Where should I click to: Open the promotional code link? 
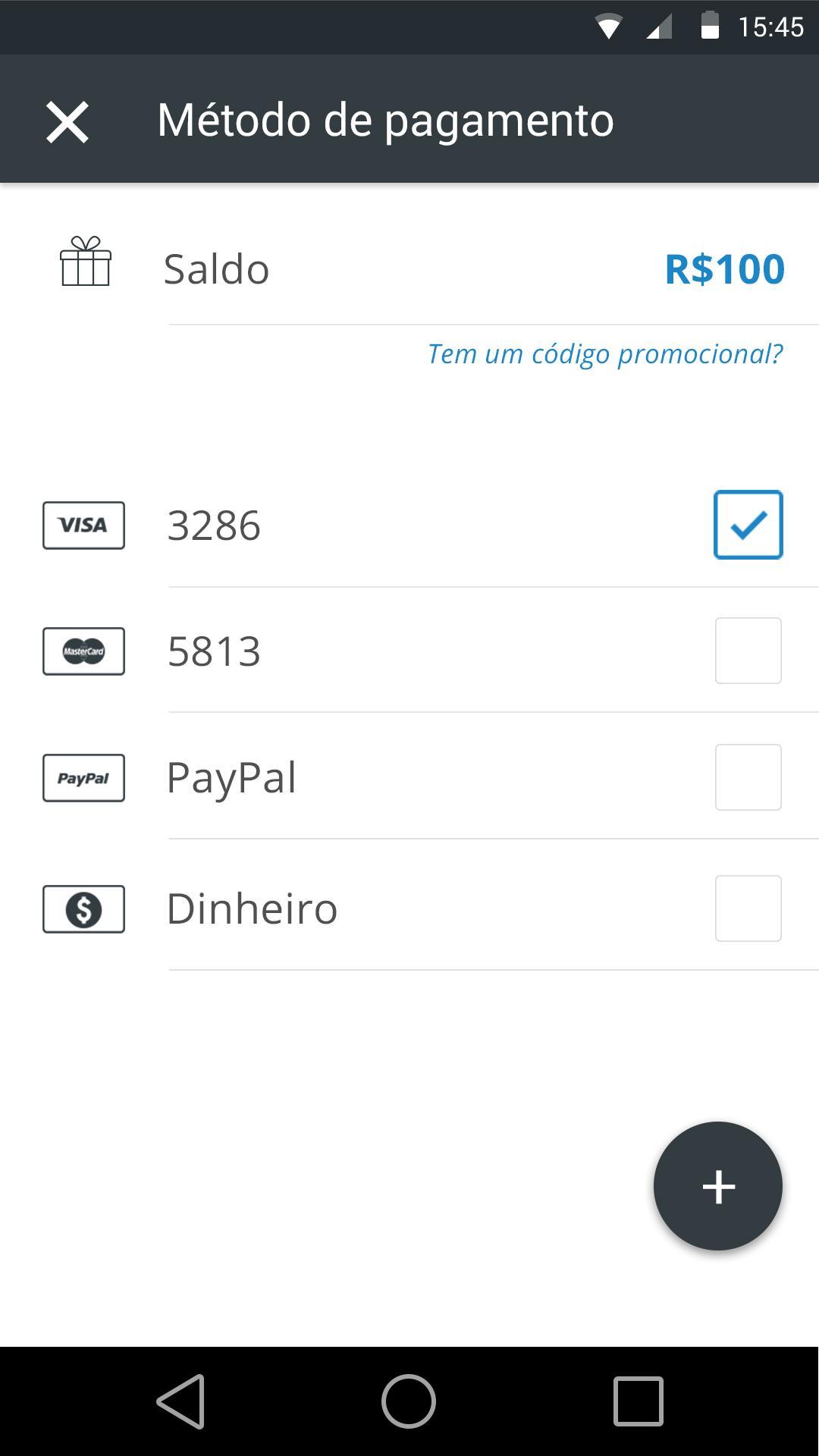[604, 352]
